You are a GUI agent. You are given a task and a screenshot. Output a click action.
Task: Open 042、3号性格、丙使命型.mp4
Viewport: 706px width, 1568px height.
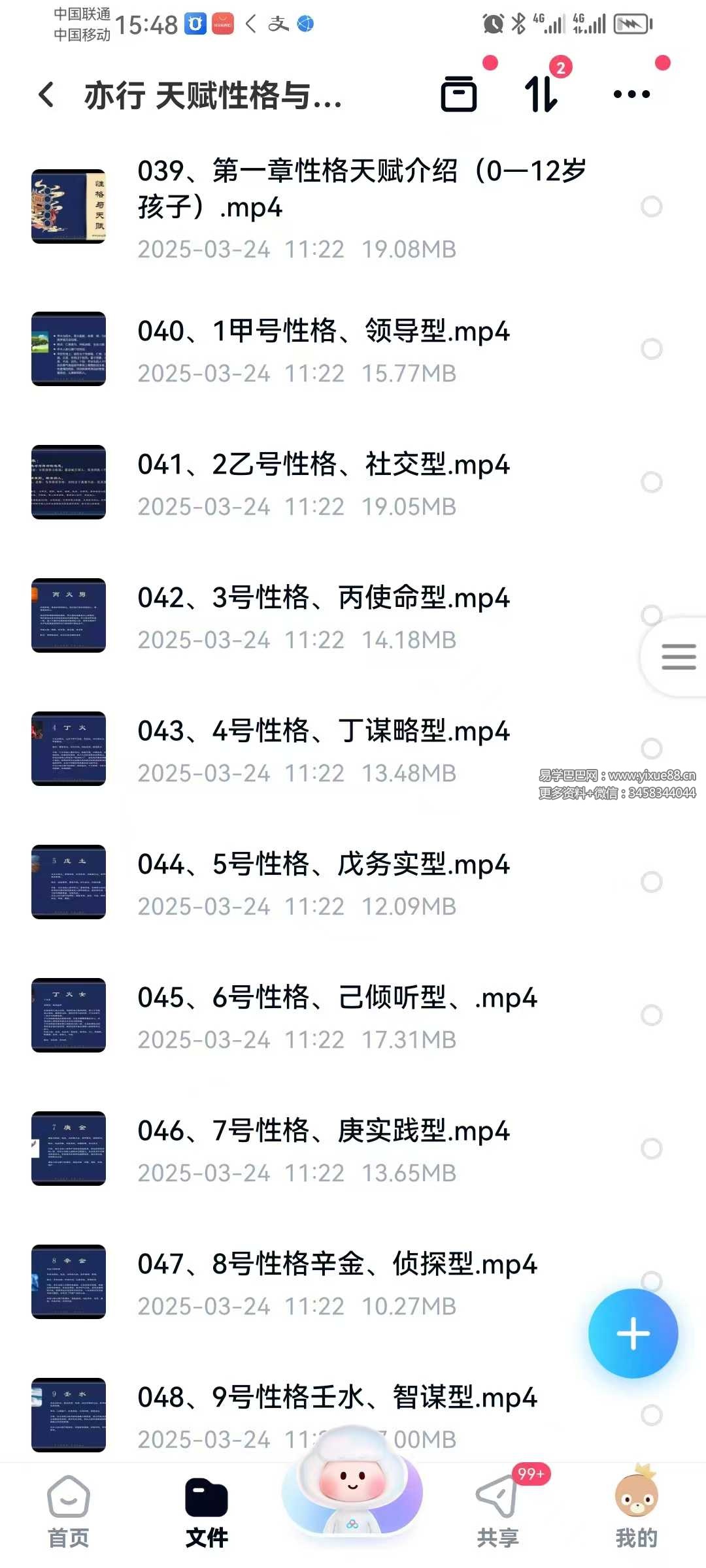324,598
